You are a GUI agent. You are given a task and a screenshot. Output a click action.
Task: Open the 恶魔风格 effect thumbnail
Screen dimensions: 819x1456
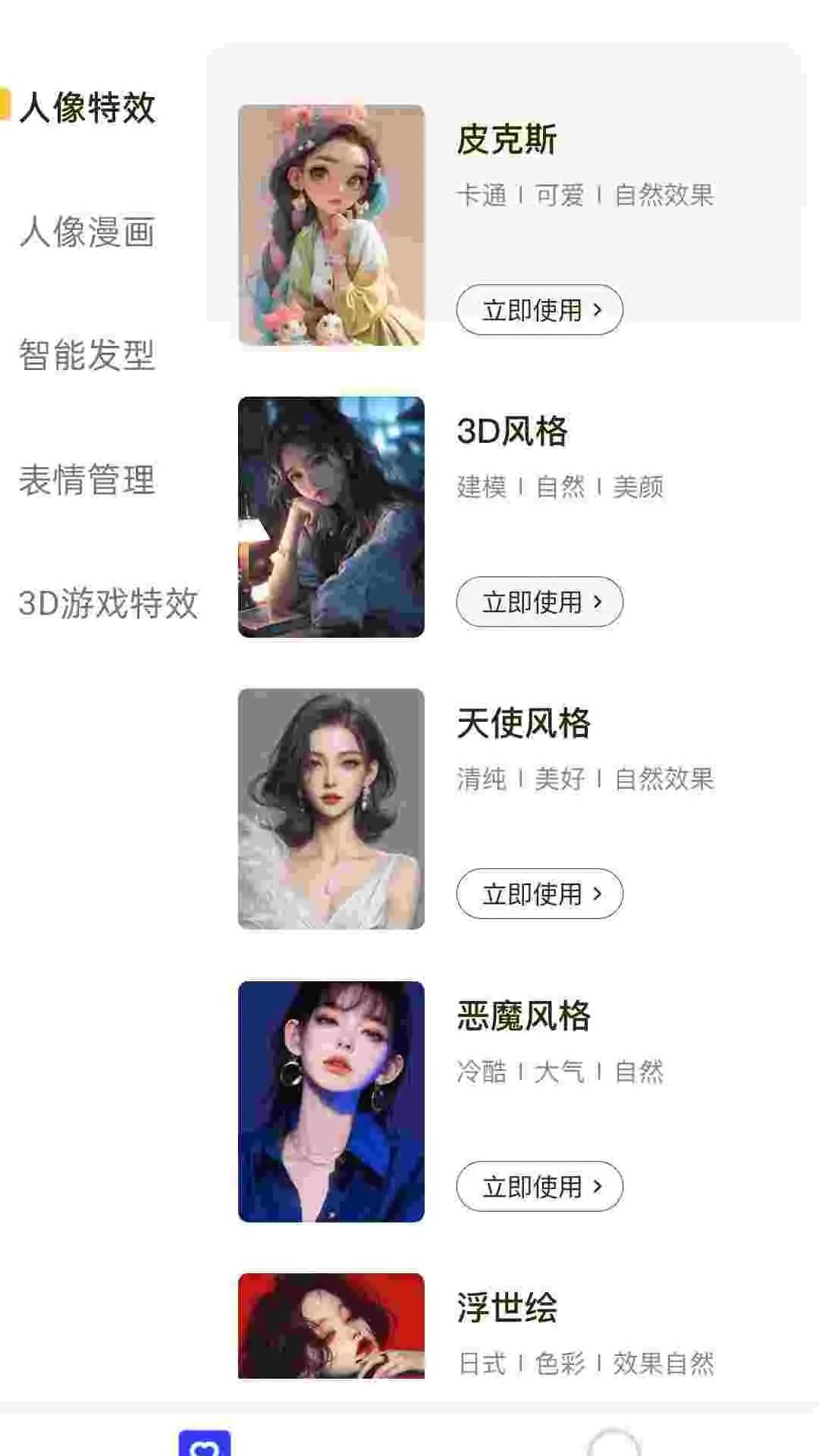tap(331, 1100)
